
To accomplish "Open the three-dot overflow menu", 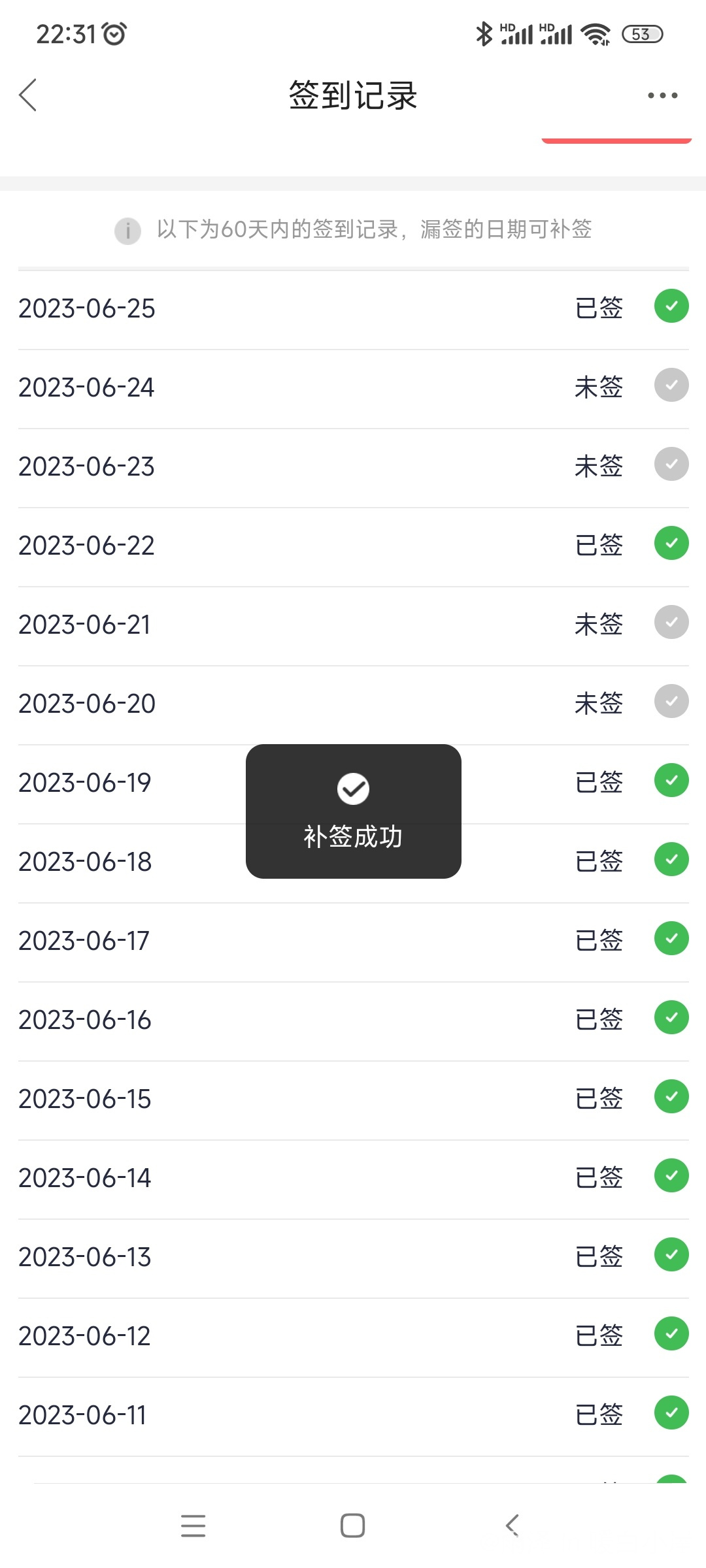I will tap(662, 95).
